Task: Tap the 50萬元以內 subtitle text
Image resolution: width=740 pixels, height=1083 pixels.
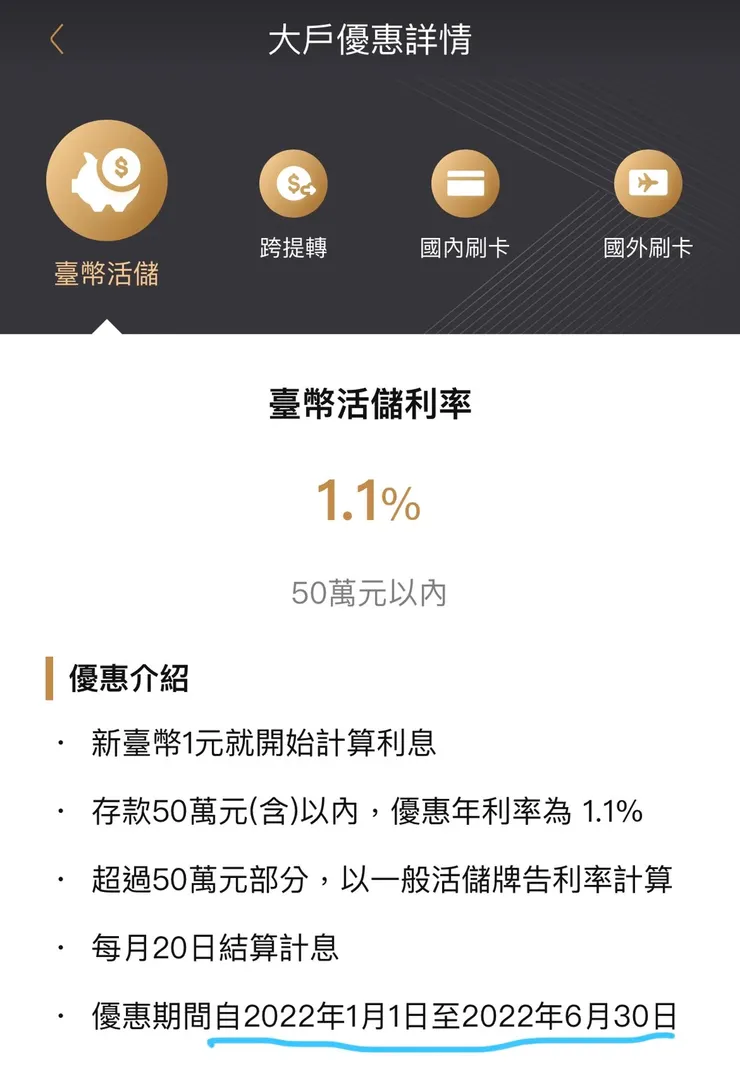Action: click(370, 592)
